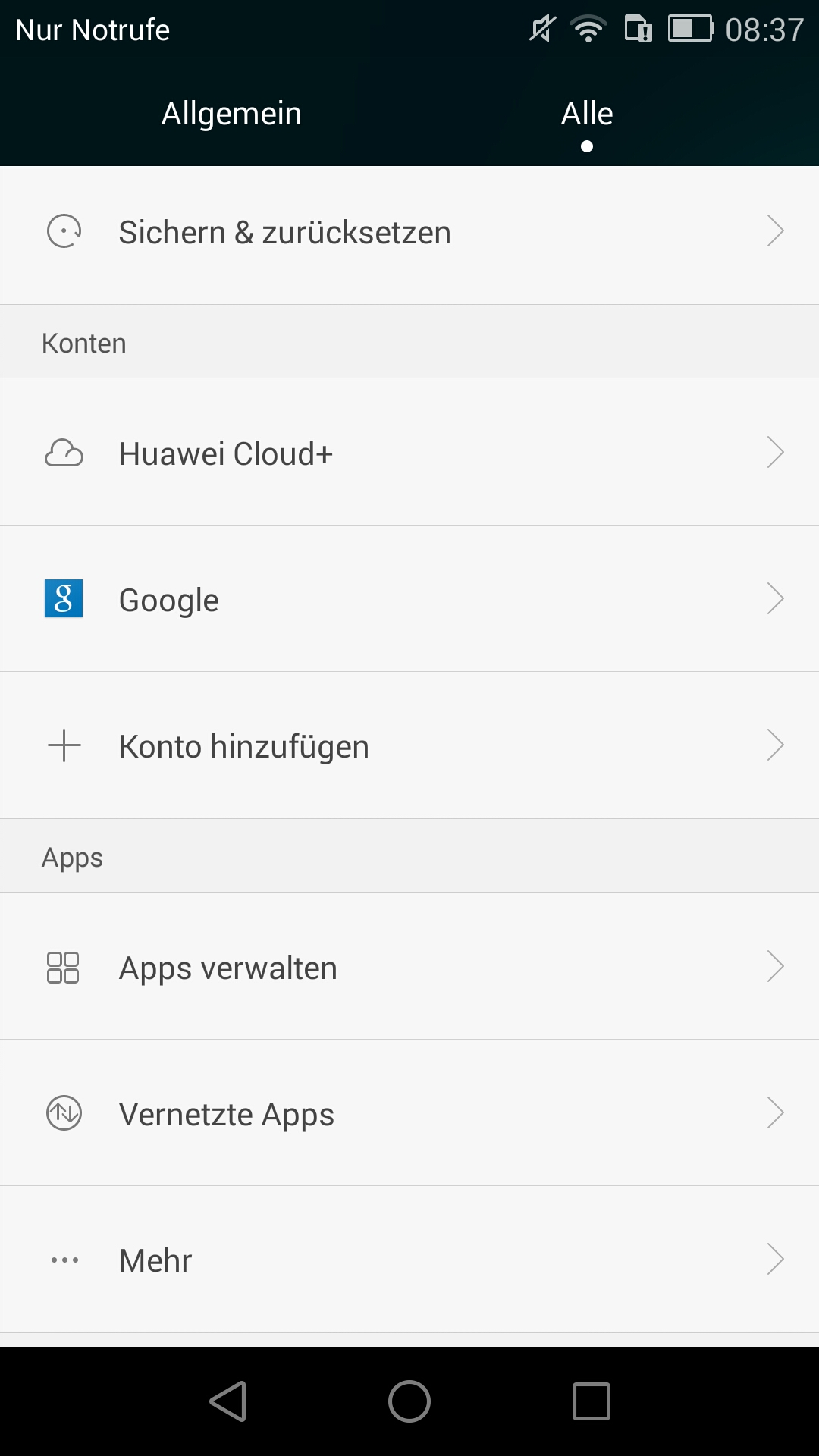Go back with the system back button
Image resolution: width=819 pixels, height=1456 pixels.
click(x=228, y=1401)
